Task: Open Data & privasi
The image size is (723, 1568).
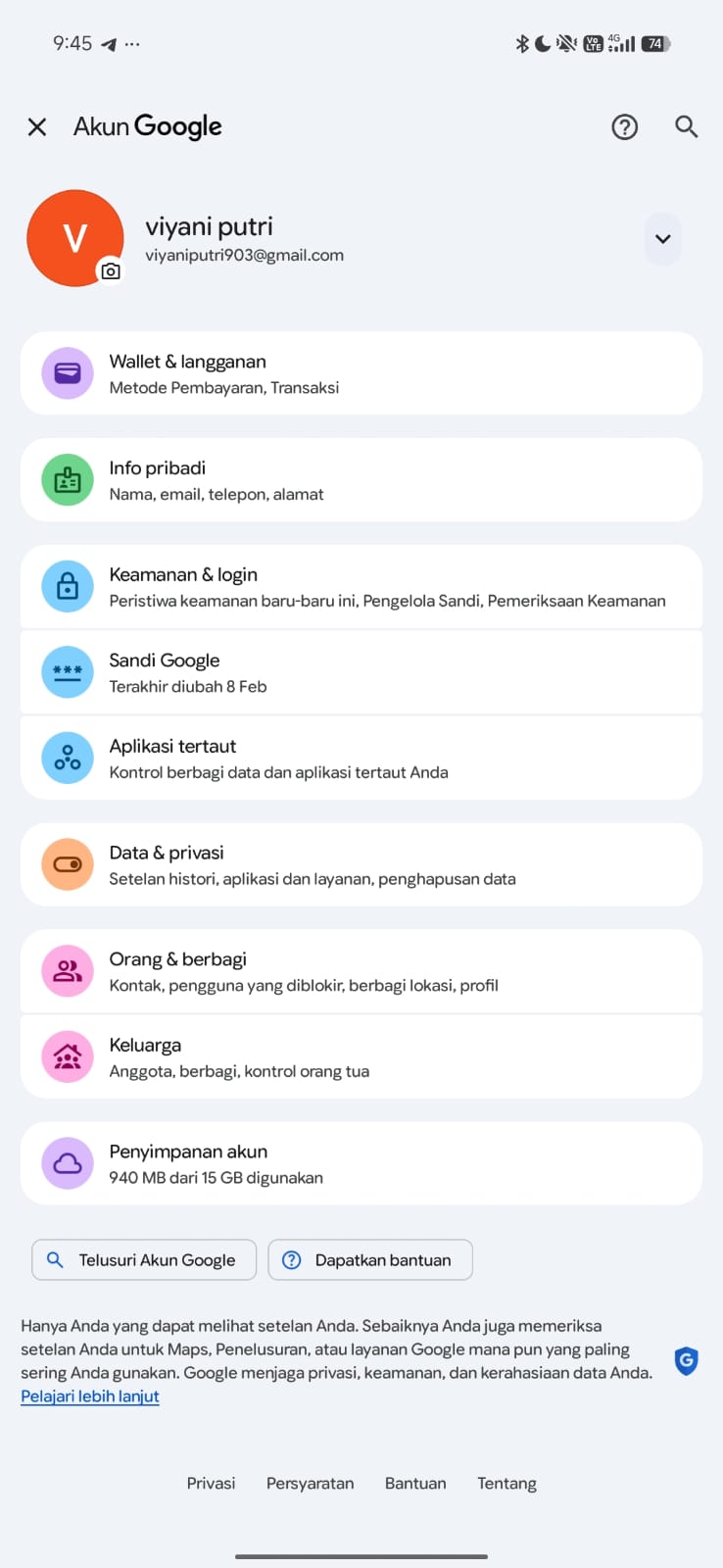Action: coord(361,864)
